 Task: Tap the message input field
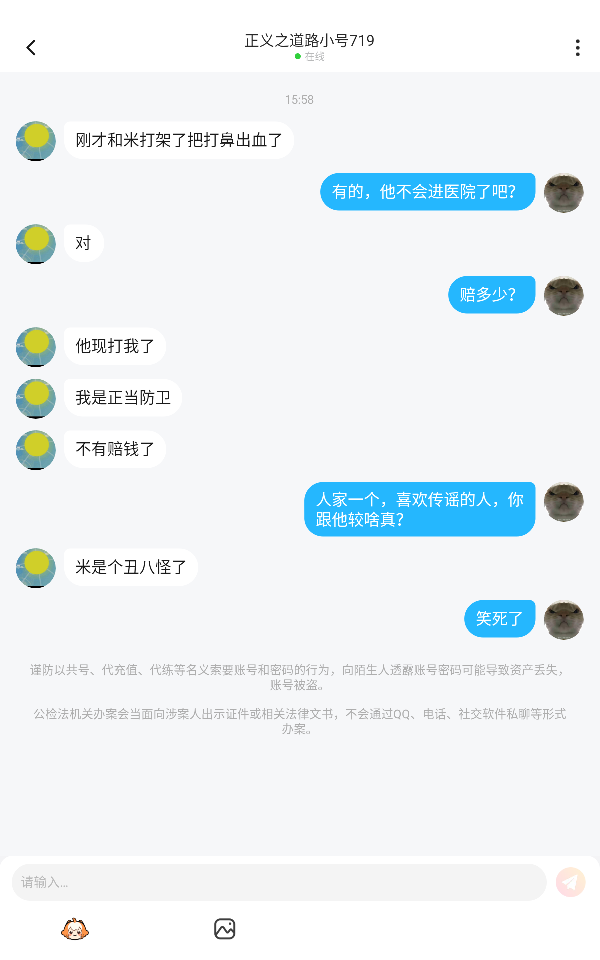click(x=279, y=882)
